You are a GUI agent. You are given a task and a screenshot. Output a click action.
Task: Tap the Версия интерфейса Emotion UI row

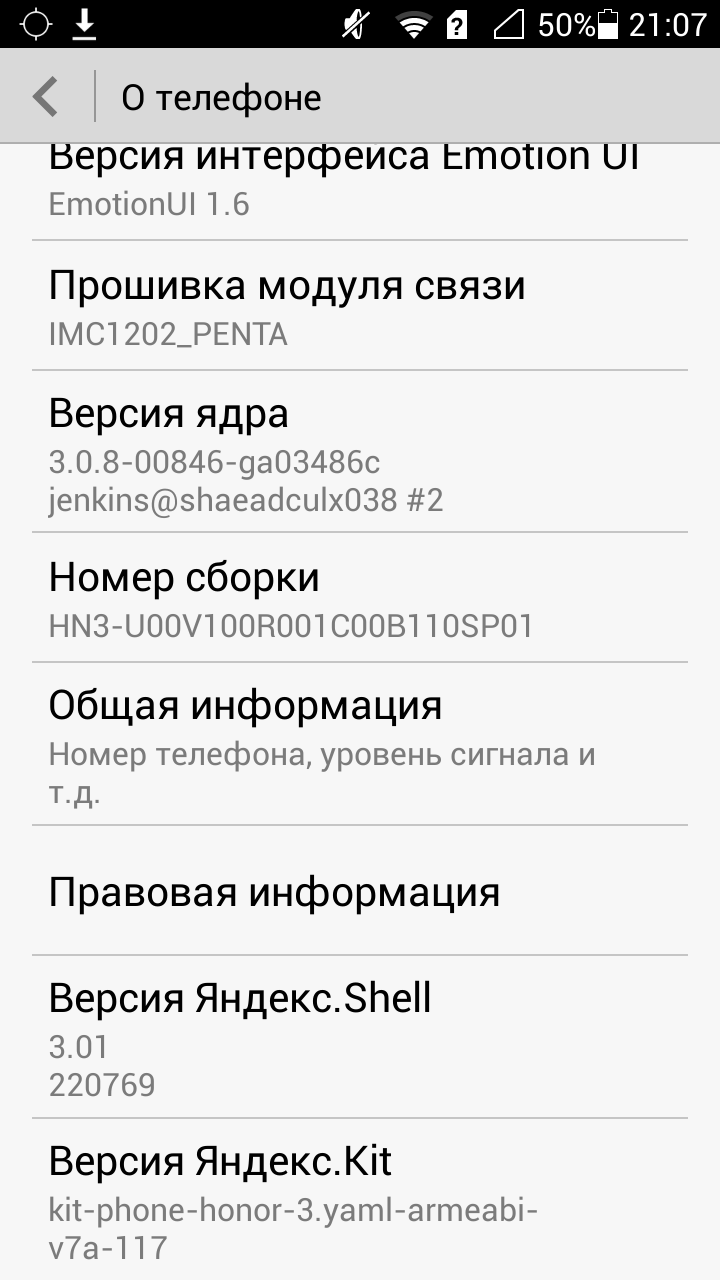[360, 191]
